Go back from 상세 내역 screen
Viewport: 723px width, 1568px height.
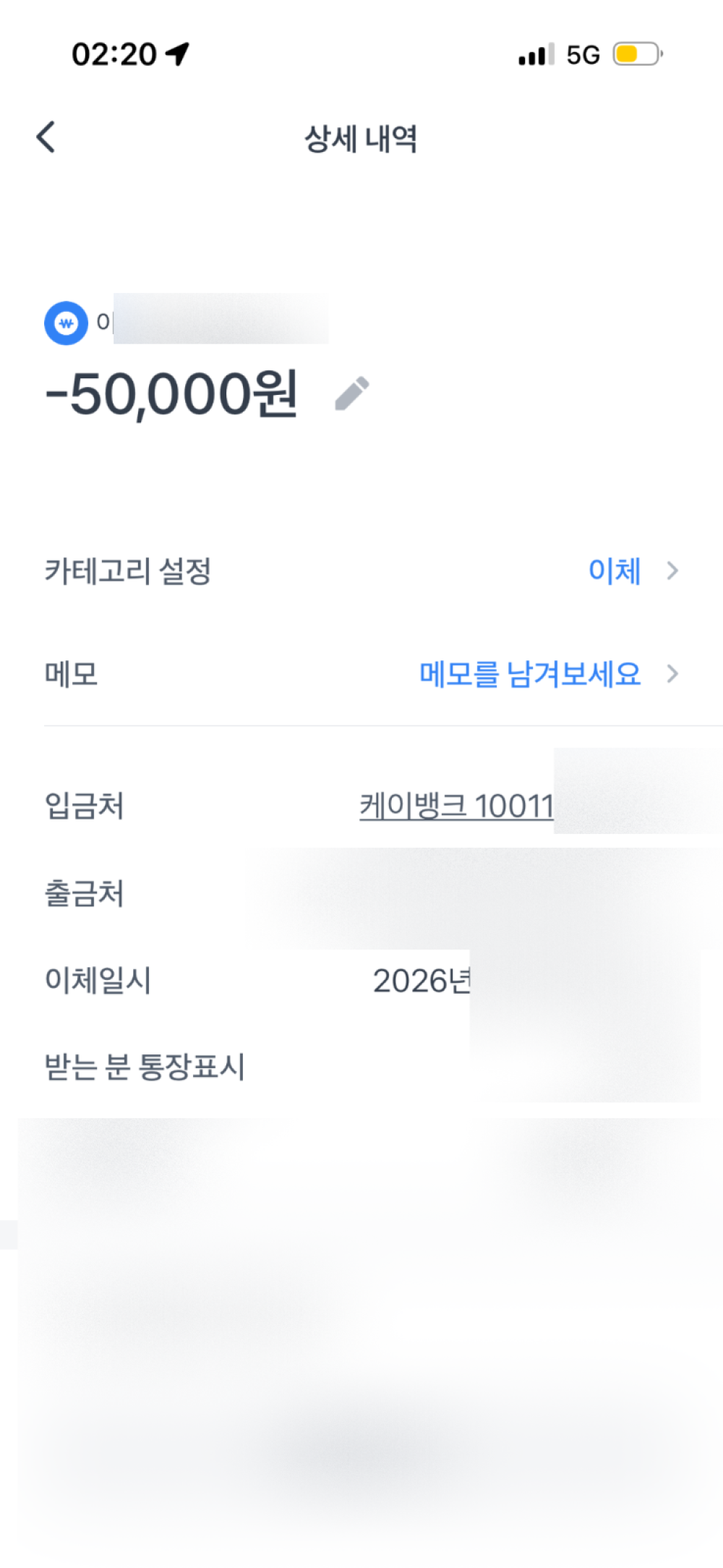point(46,137)
